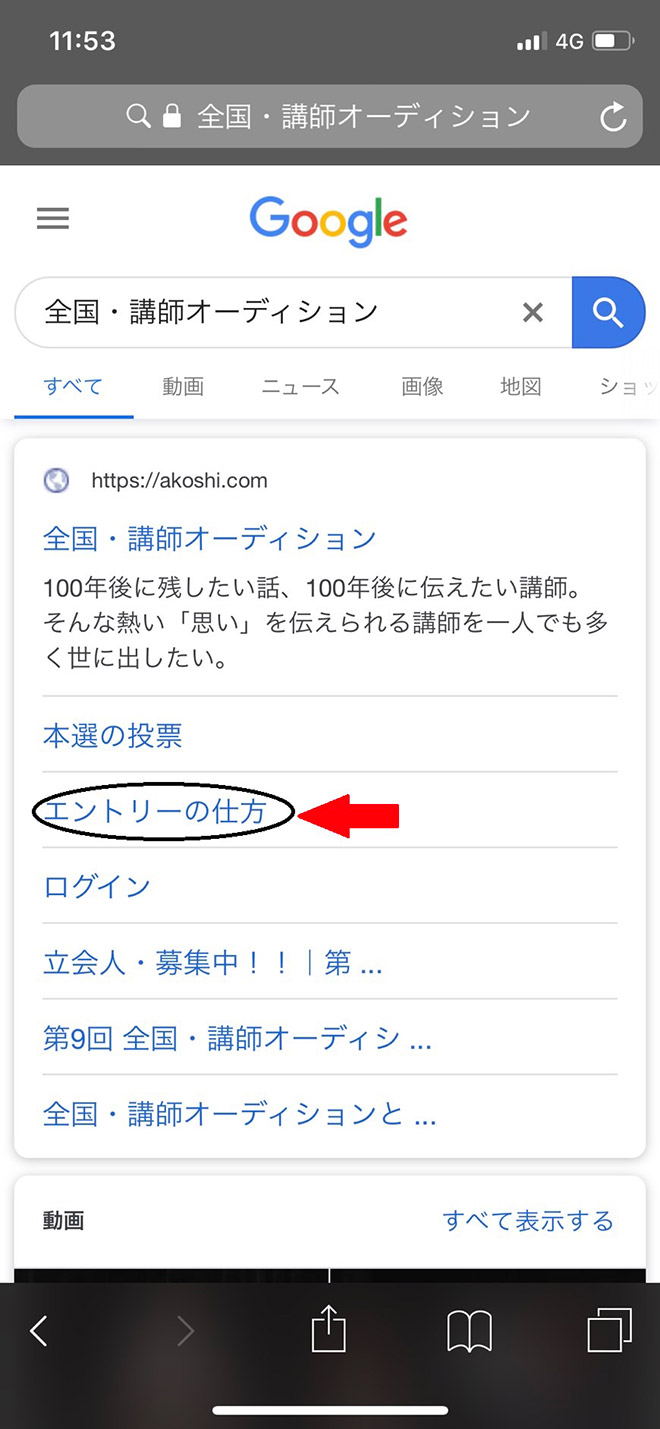
Task: Edit the Google search box text
Action: (x=270, y=313)
